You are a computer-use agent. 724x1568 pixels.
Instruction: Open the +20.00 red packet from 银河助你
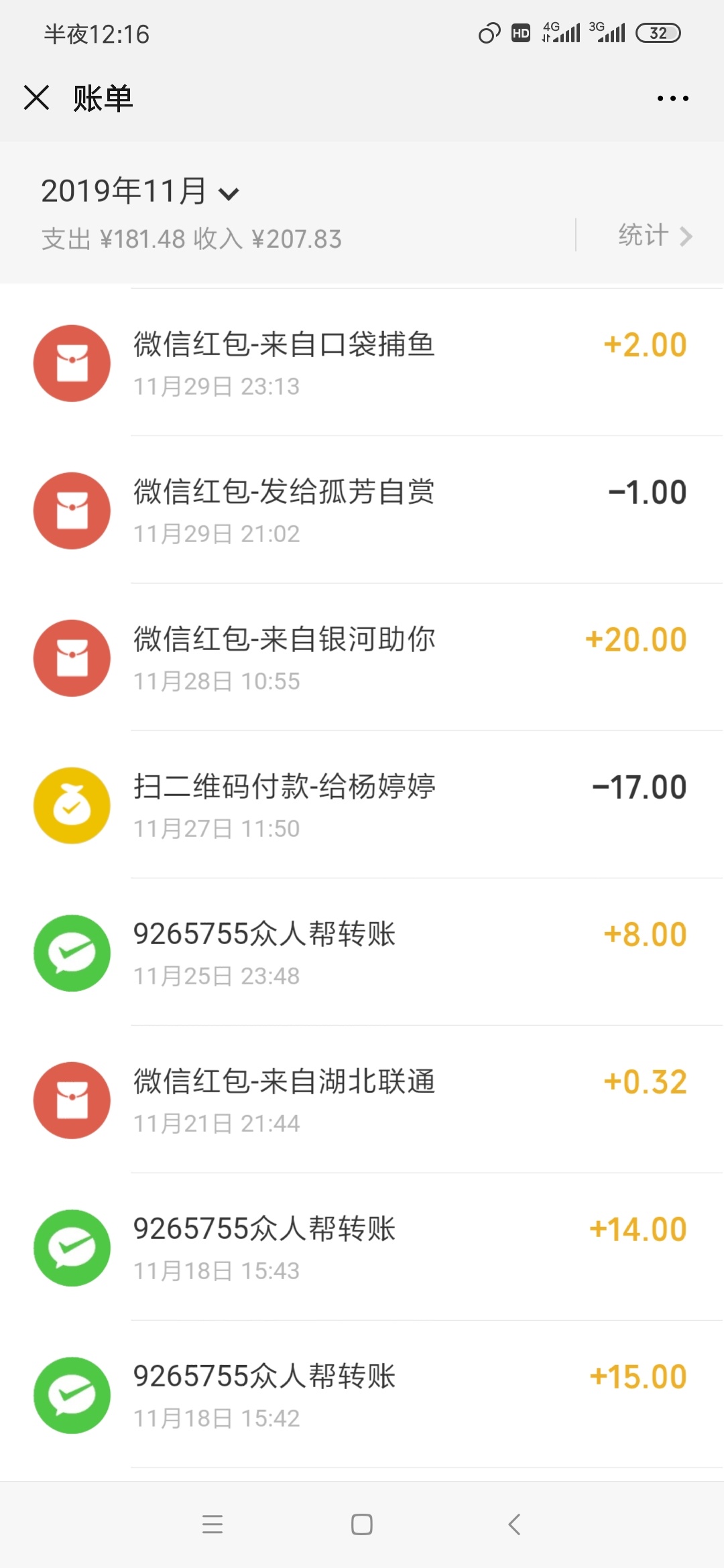tap(362, 657)
